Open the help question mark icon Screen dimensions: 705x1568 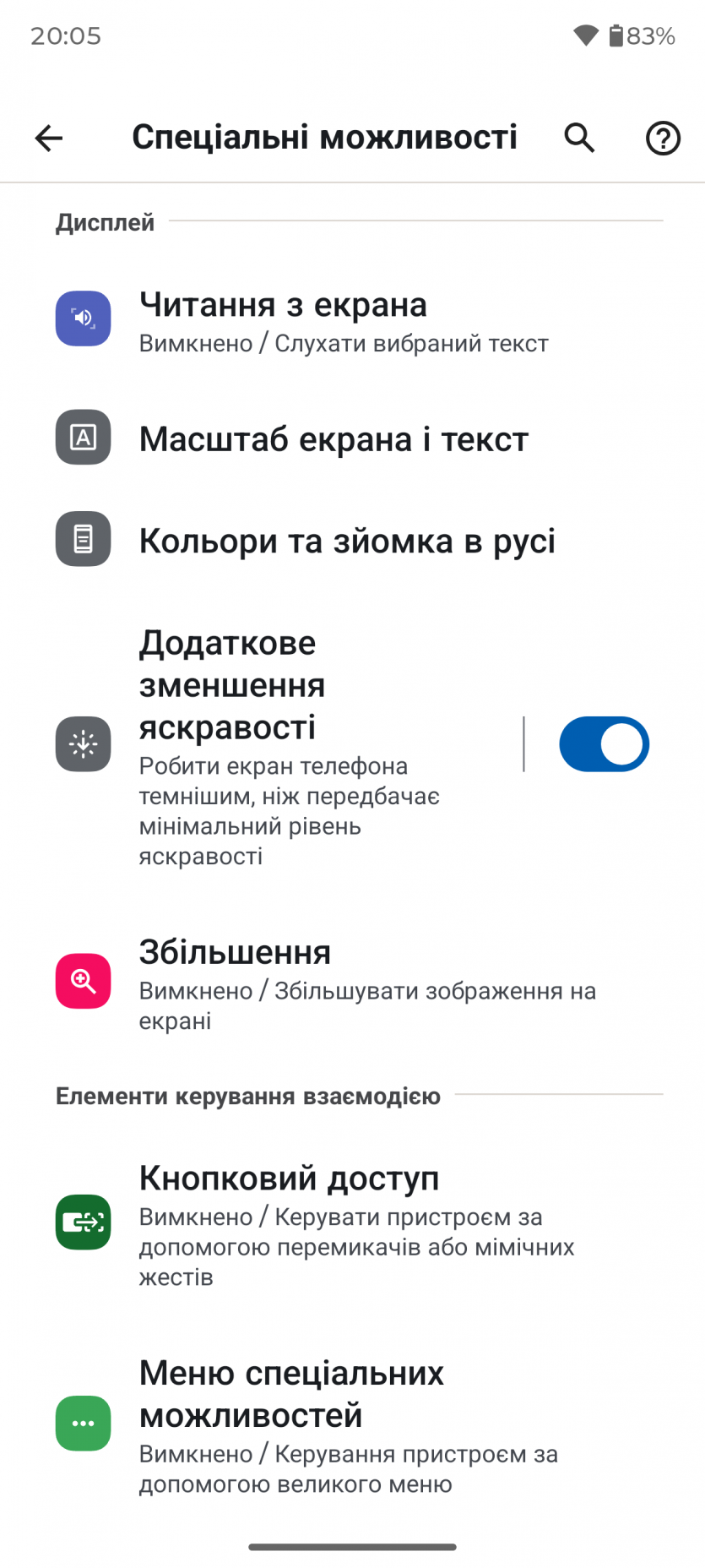pyautogui.click(x=663, y=138)
